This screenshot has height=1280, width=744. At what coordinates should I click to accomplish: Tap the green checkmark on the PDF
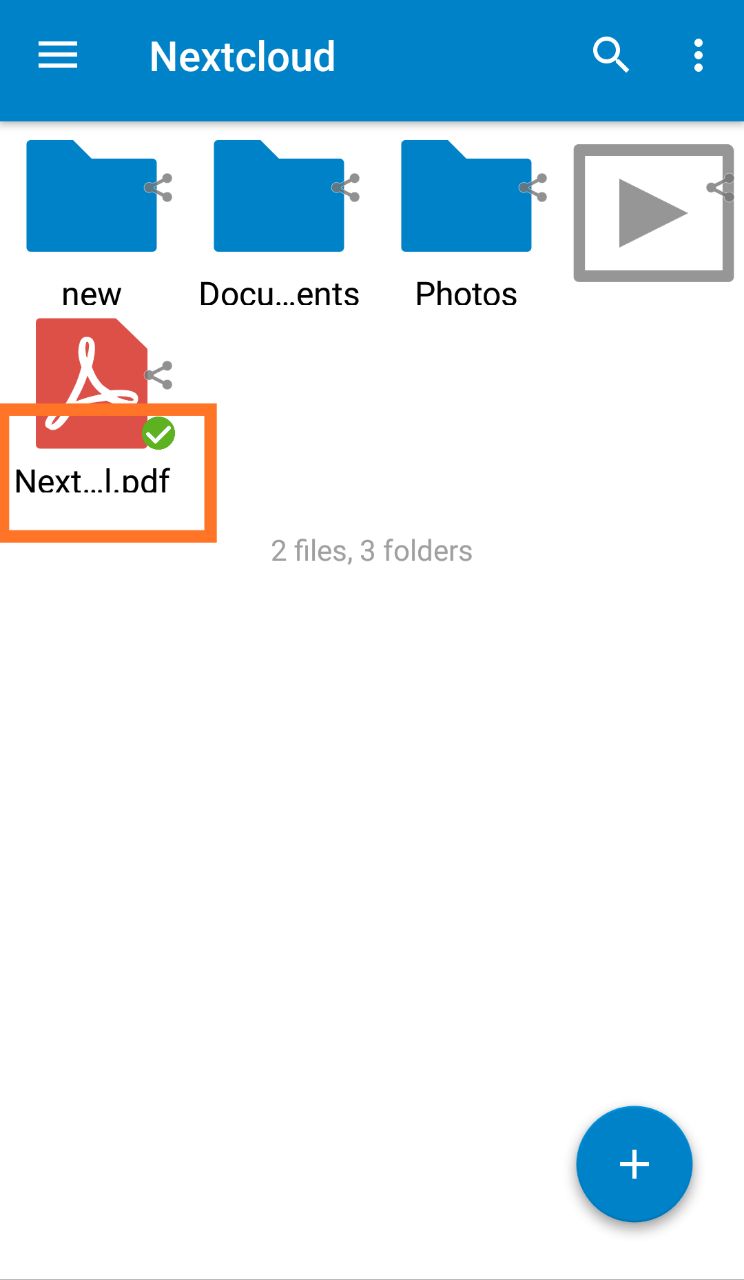point(159,432)
